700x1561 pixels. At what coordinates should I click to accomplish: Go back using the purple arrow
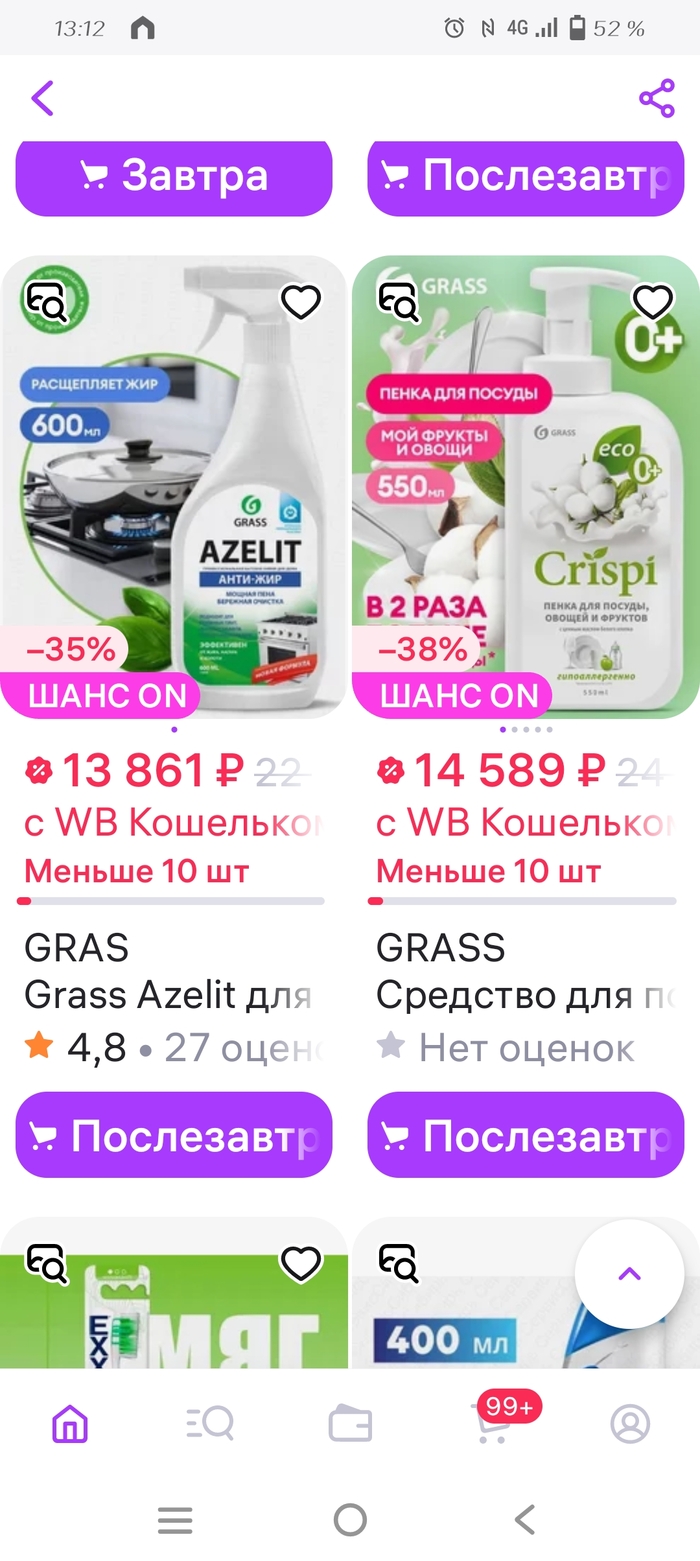(x=42, y=98)
